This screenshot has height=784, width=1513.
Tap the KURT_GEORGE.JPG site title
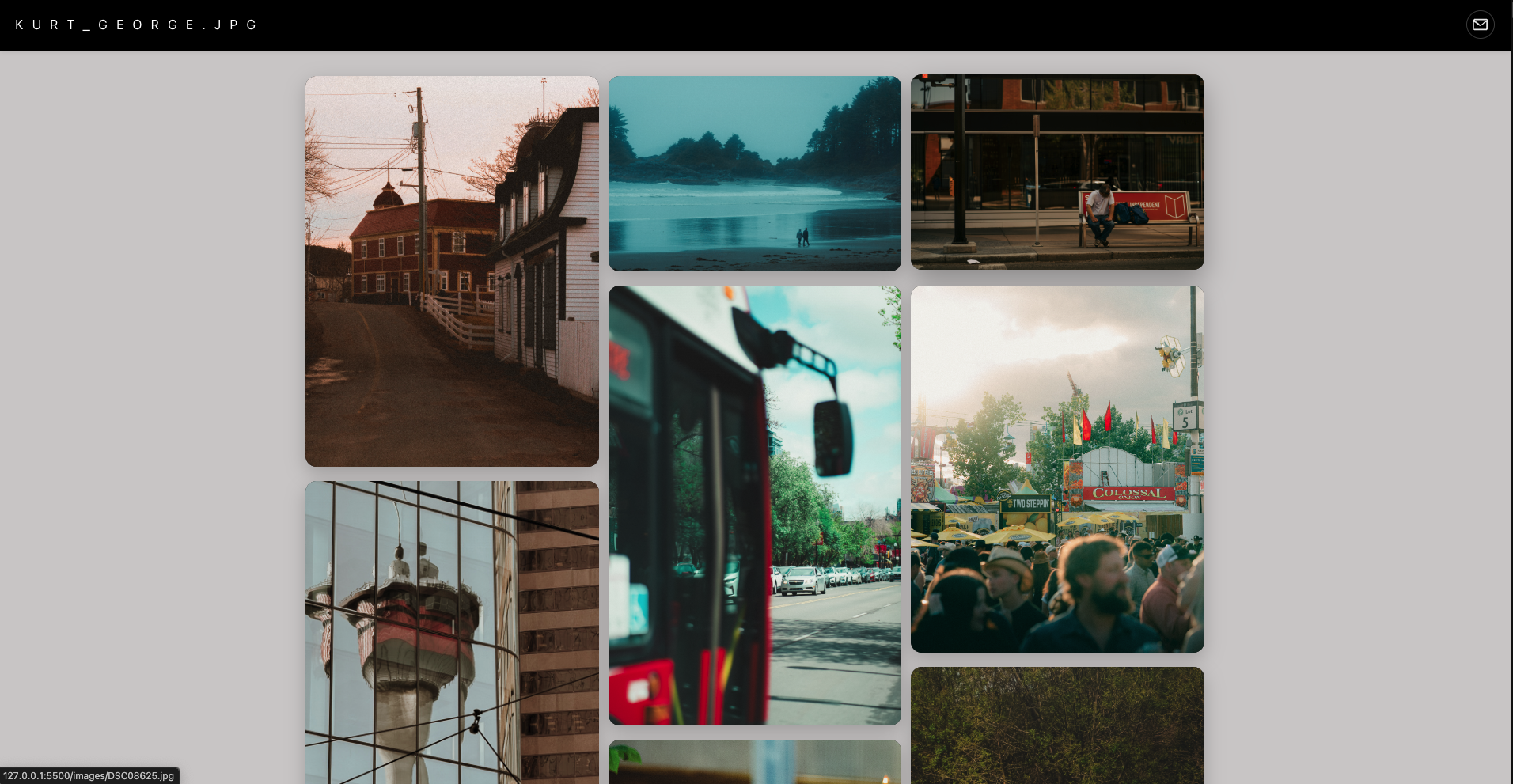tap(137, 25)
